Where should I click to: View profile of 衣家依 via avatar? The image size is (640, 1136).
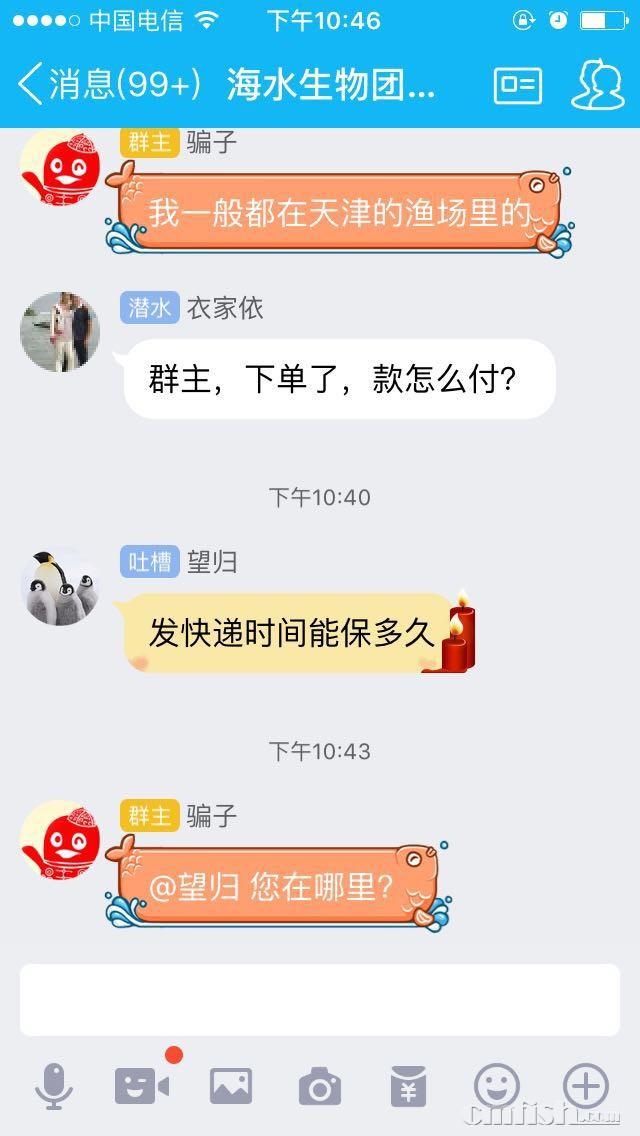(x=60, y=332)
